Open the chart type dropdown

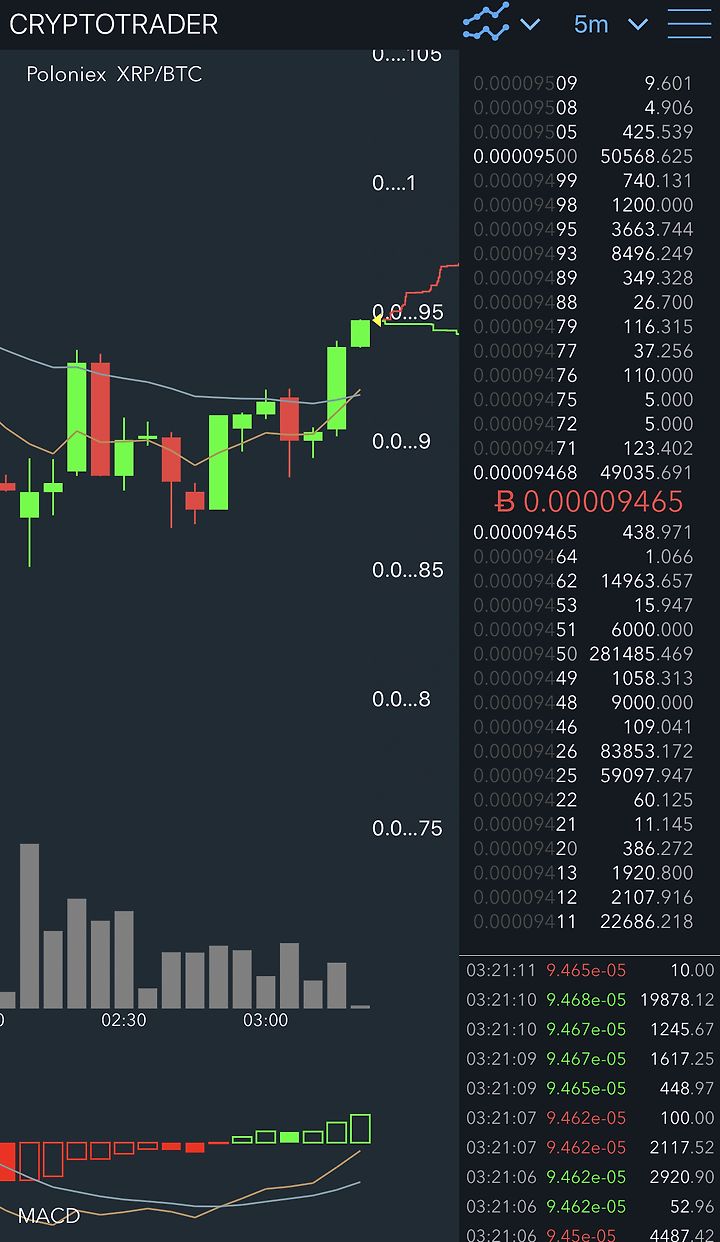[x=501, y=23]
